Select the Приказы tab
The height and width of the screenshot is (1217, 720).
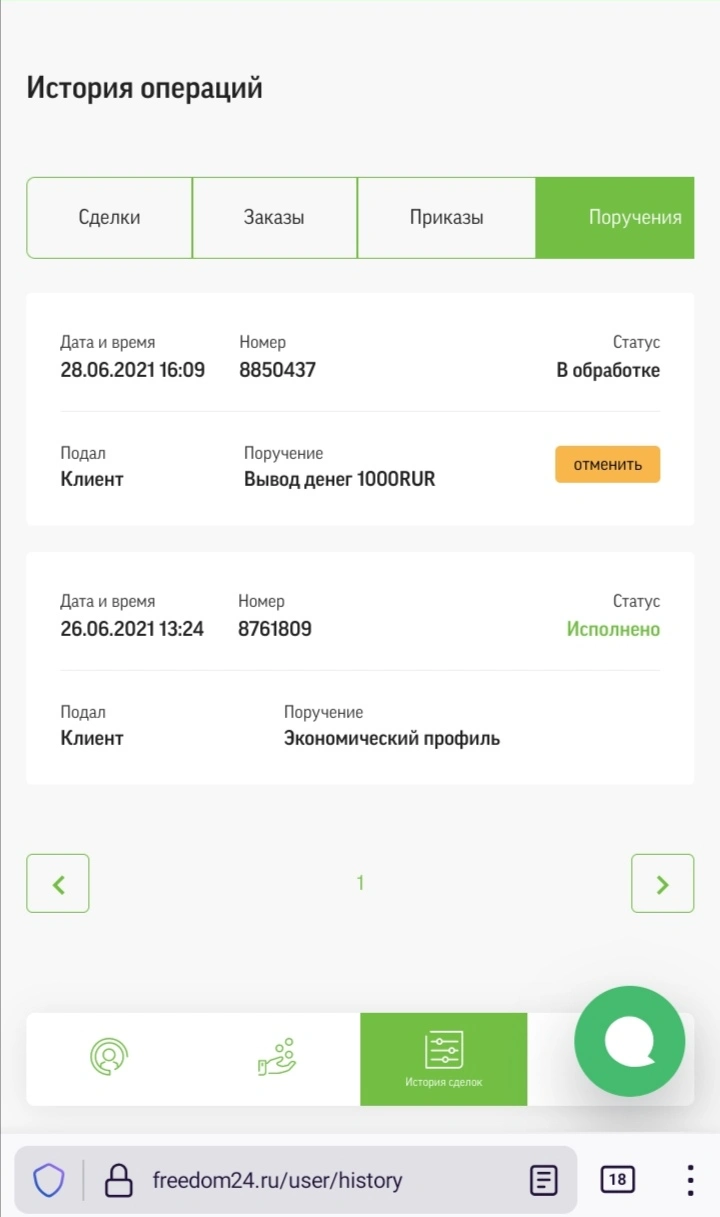coord(446,218)
